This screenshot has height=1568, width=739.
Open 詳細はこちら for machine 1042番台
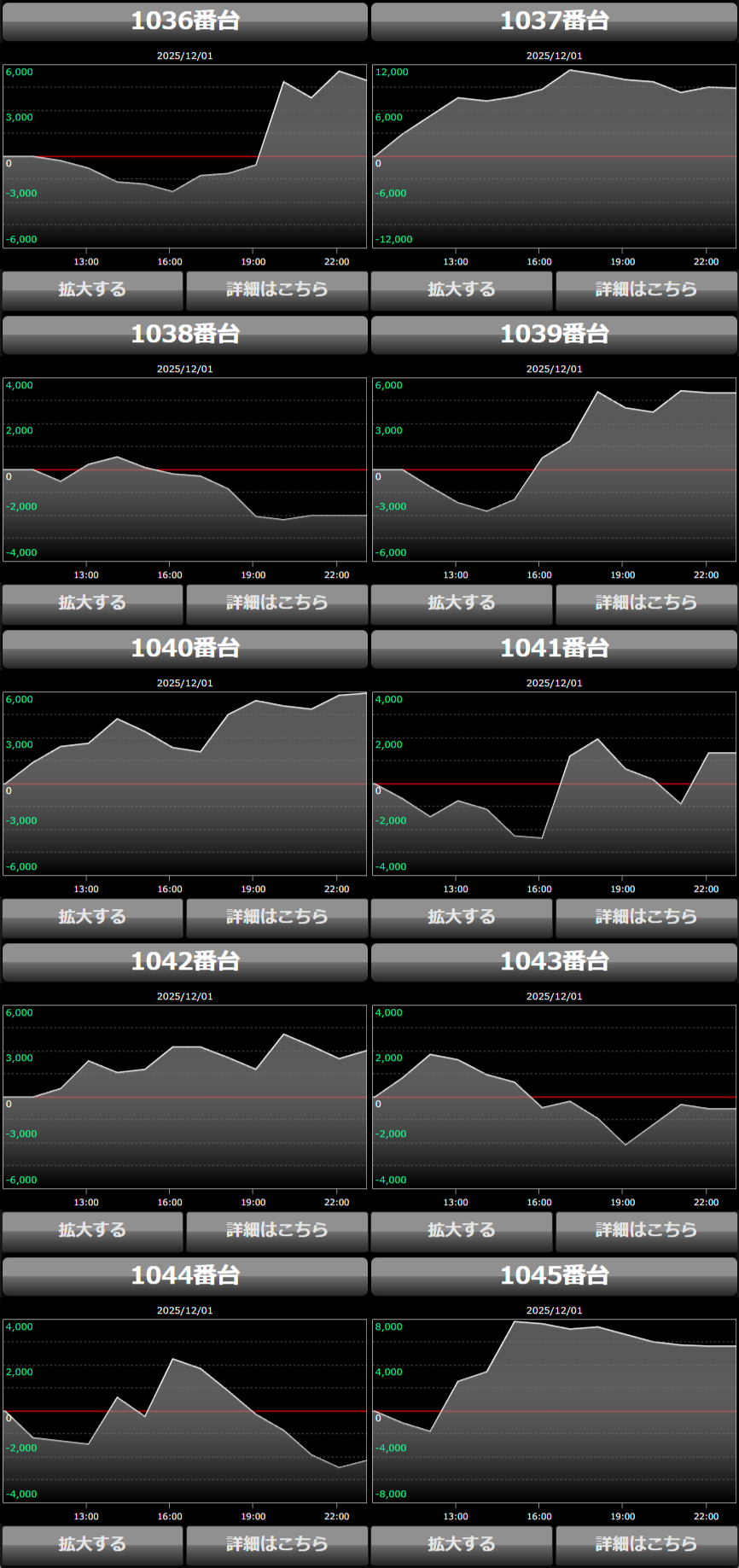pyautogui.click(x=276, y=1230)
